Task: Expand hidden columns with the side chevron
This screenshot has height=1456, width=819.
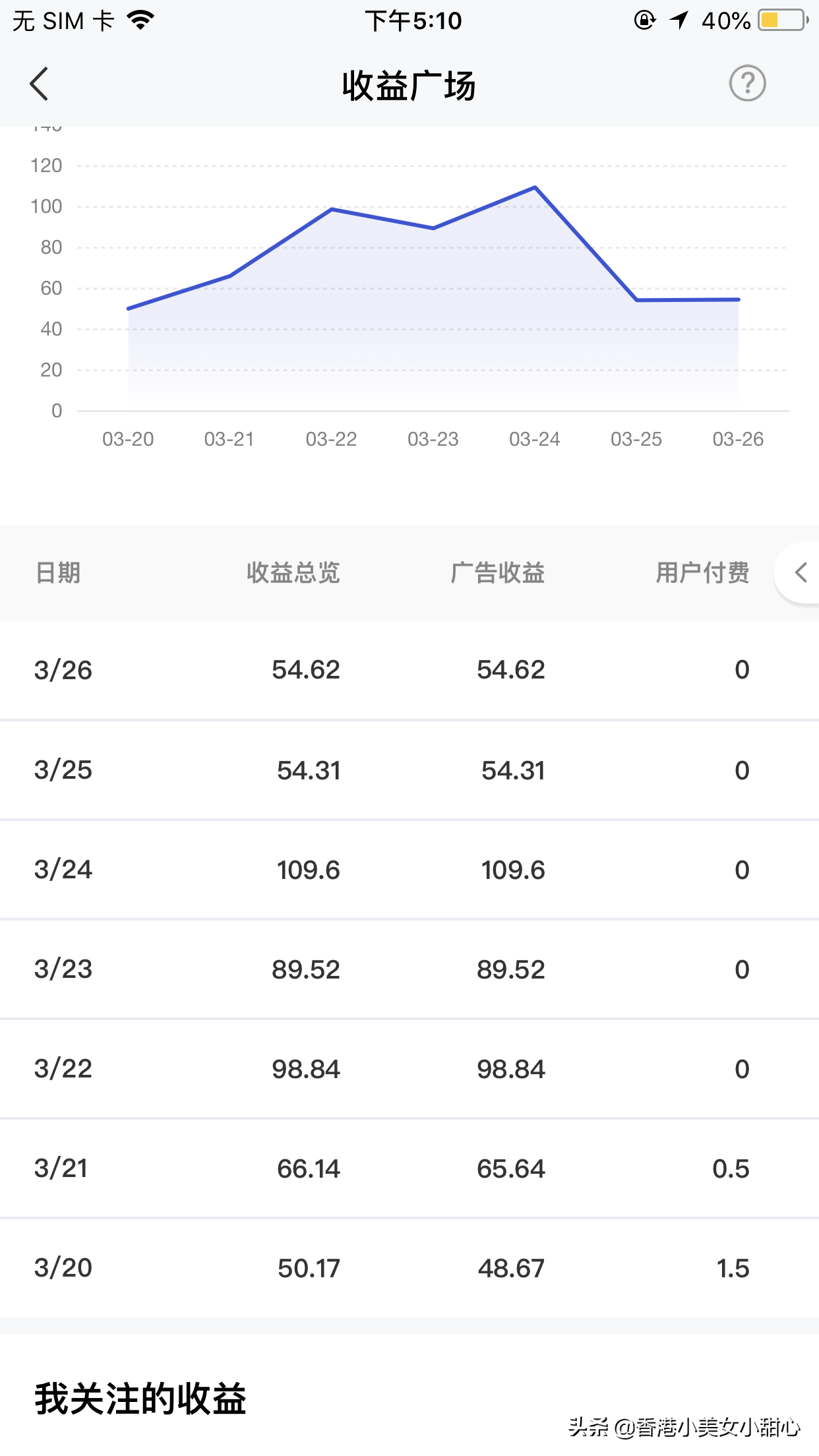Action: [799, 573]
